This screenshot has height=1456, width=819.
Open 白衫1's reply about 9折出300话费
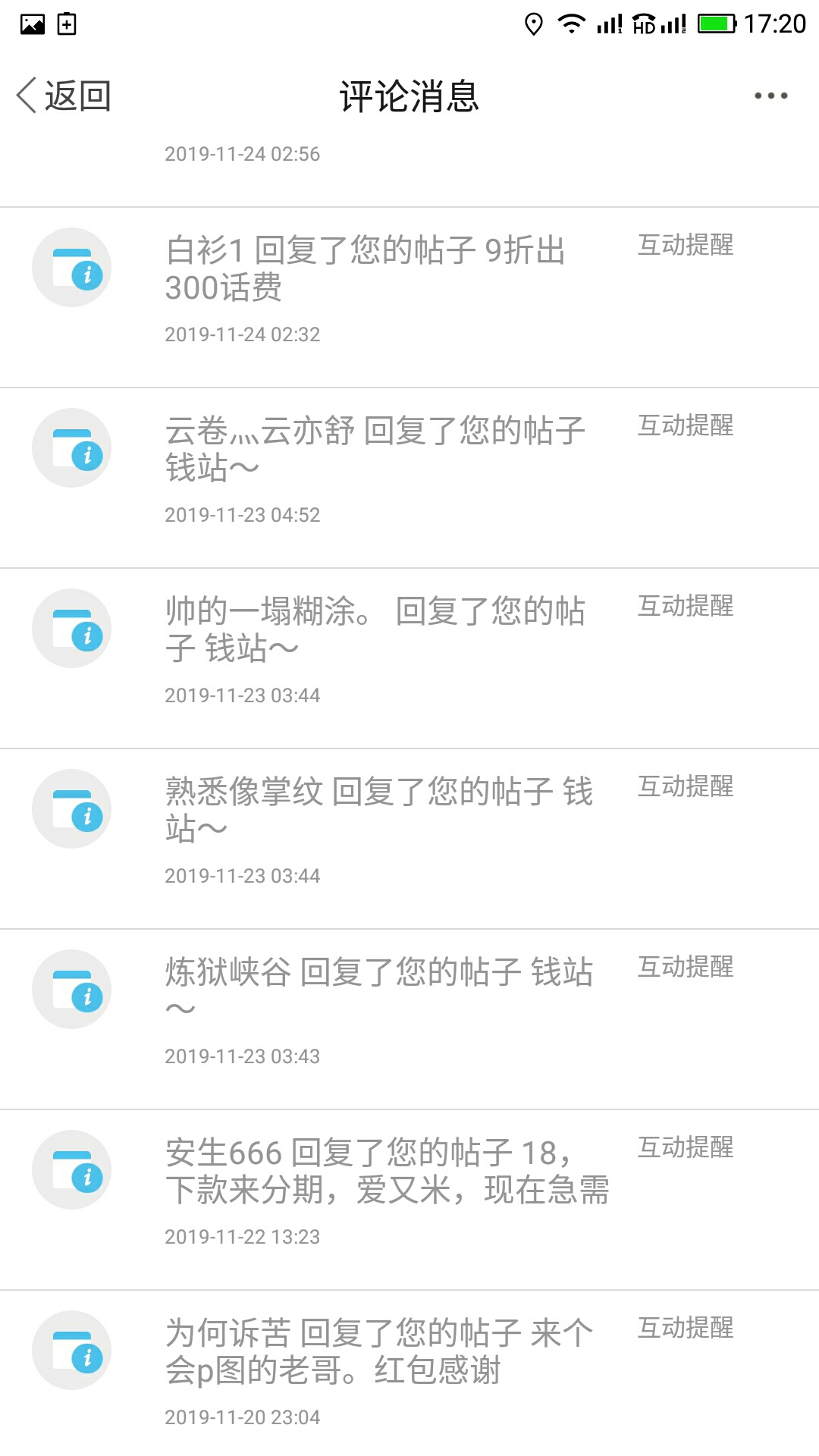(x=409, y=297)
